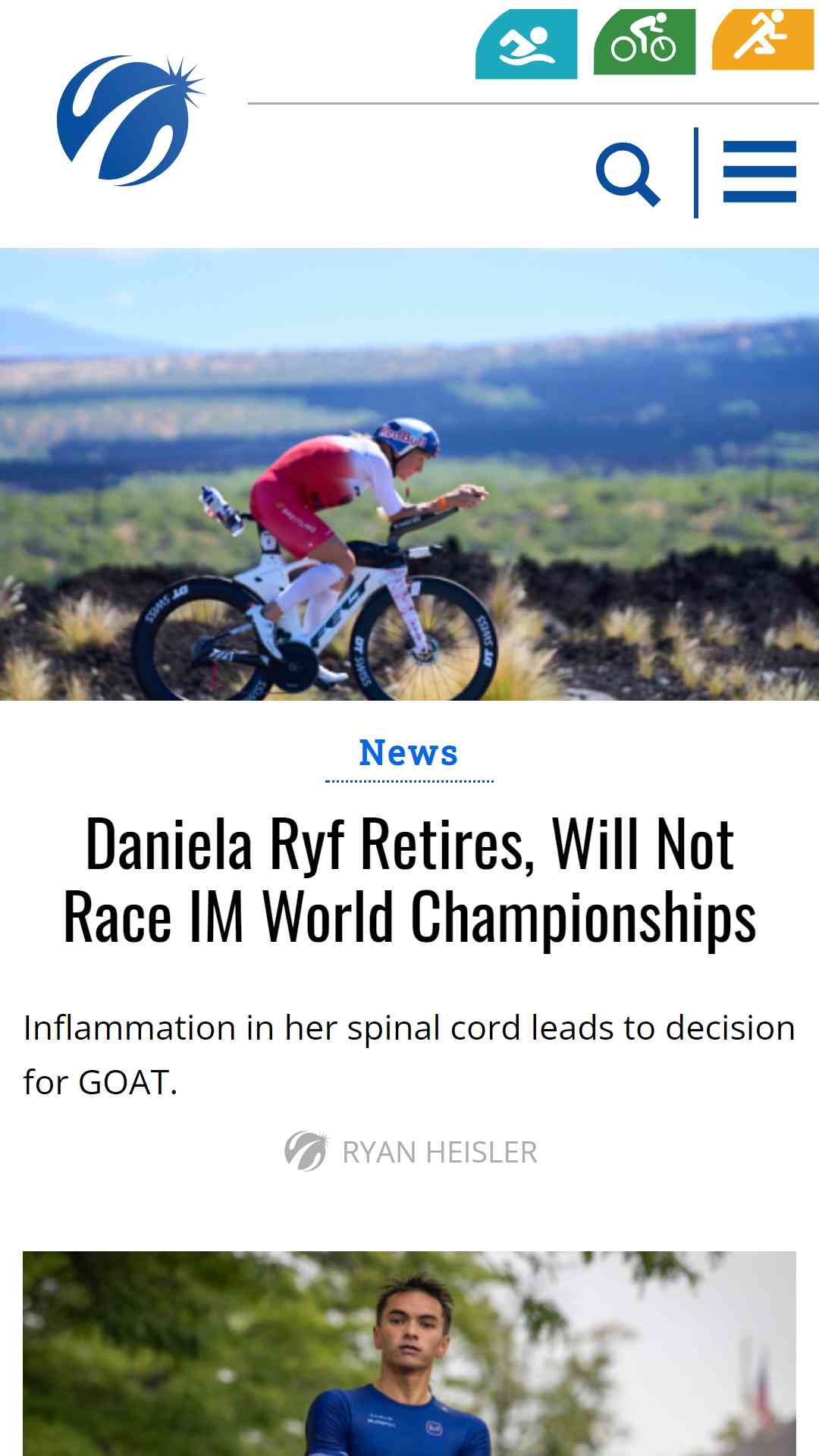Open the bike section icon
This screenshot has width=819, height=1456.
(x=645, y=42)
